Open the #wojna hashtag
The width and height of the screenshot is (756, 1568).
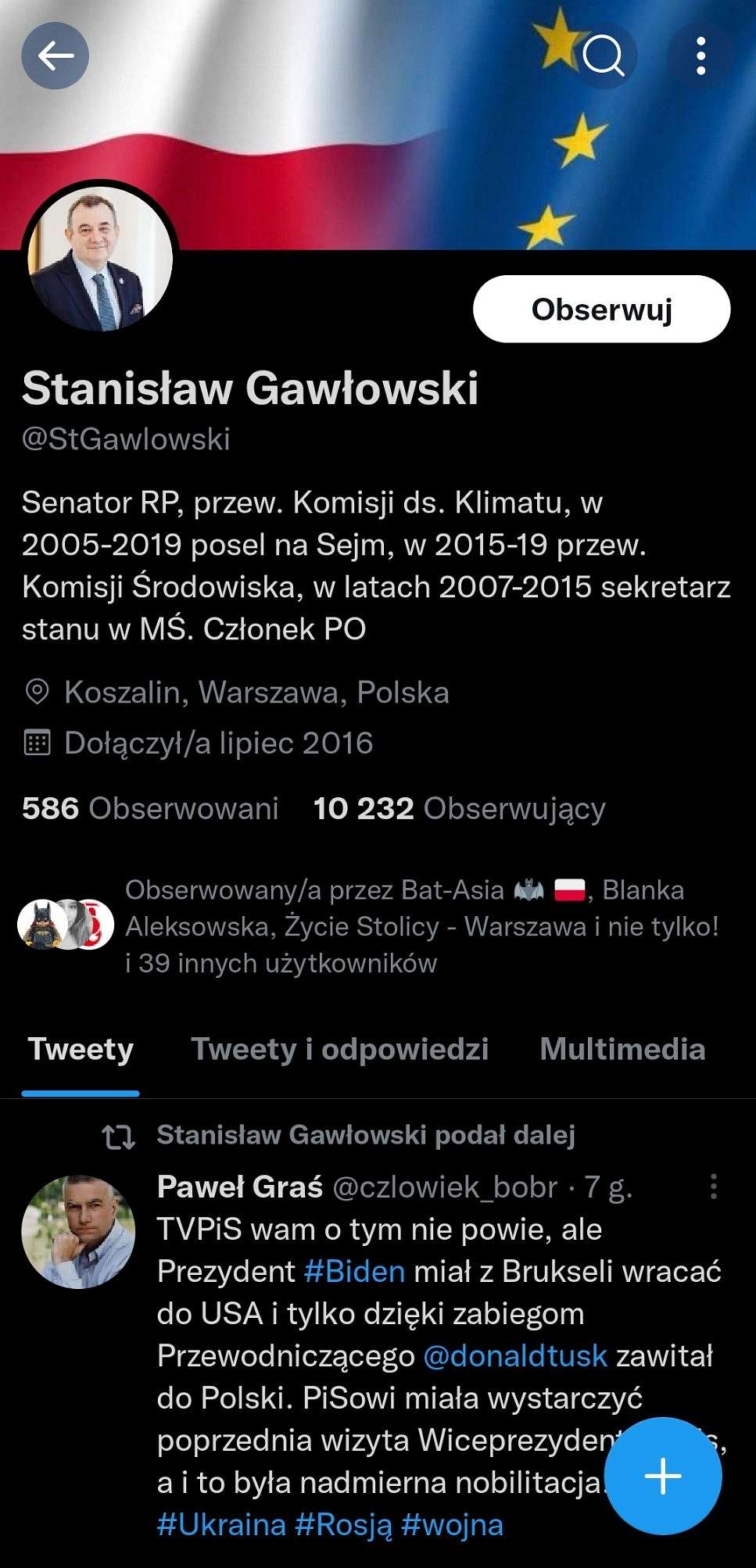point(452,1525)
